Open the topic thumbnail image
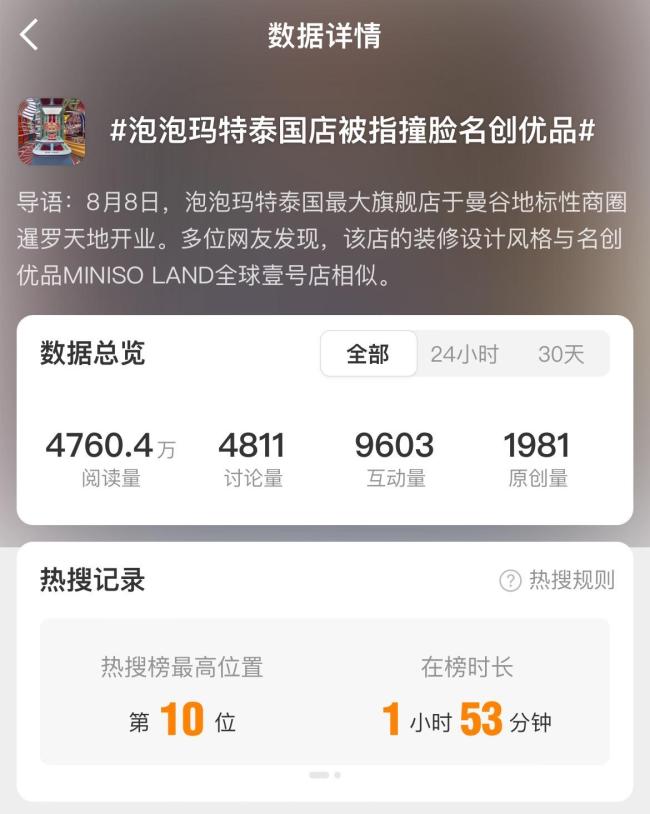This screenshot has width=650, height=814. (x=51, y=131)
